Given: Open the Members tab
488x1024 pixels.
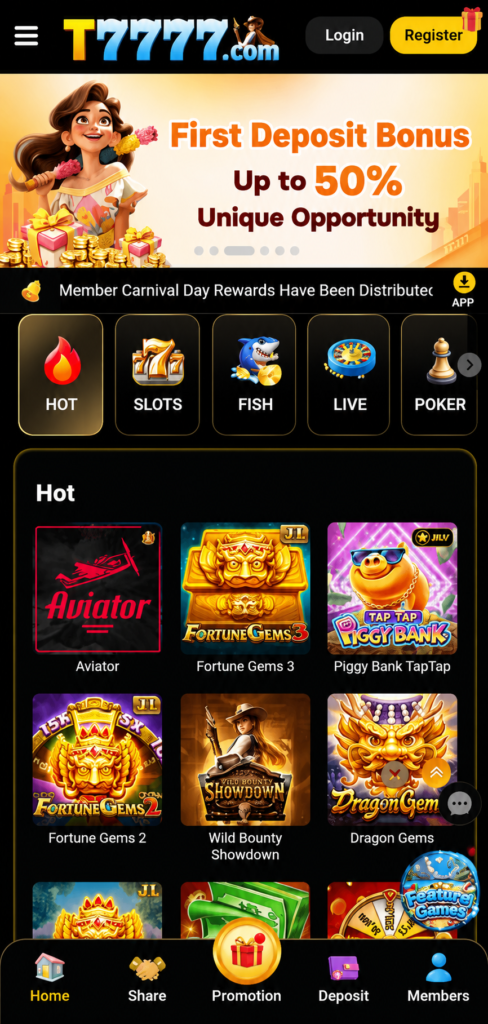Looking at the screenshot, I should pos(438,978).
